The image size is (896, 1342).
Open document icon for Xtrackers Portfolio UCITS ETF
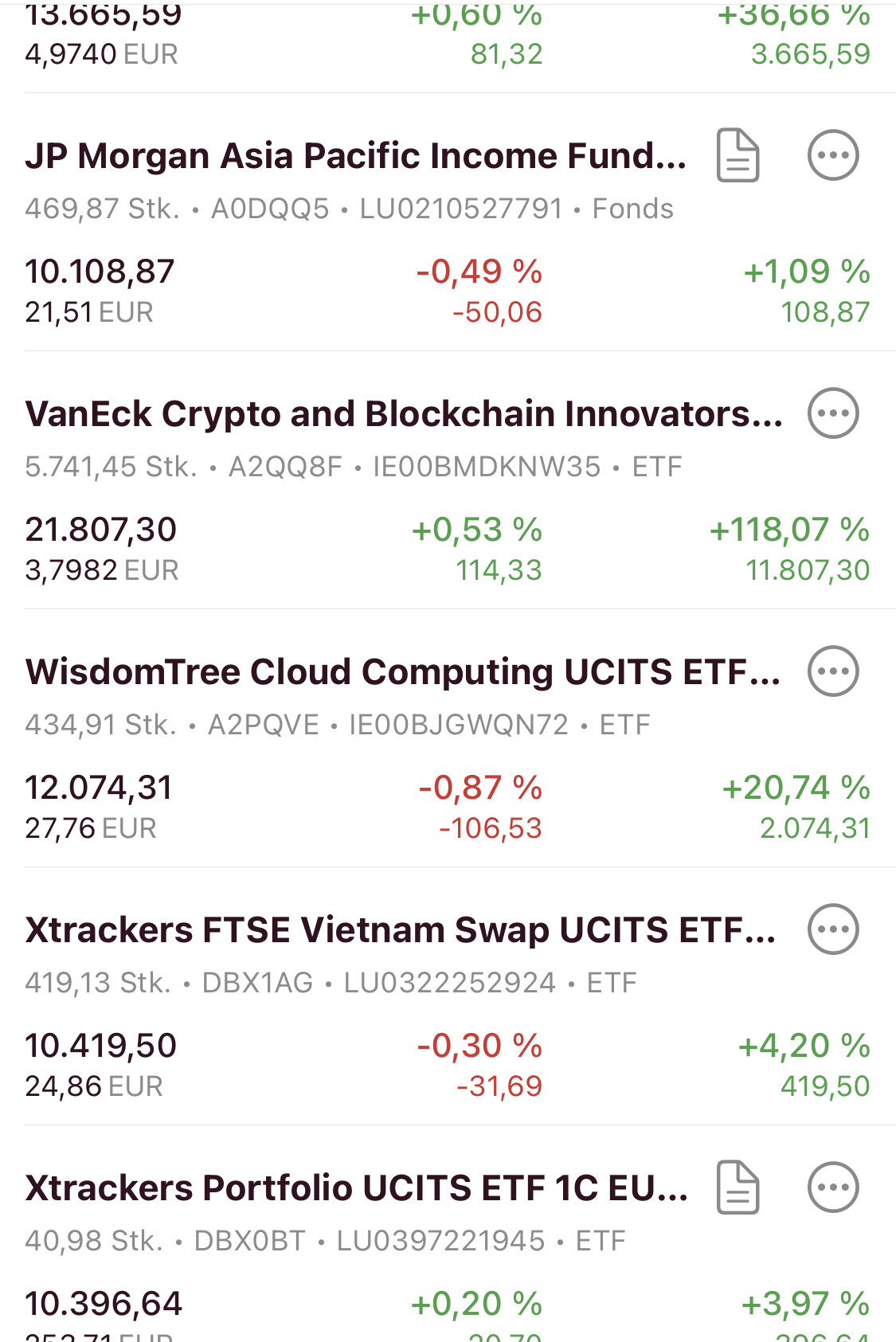pos(738,1187)
